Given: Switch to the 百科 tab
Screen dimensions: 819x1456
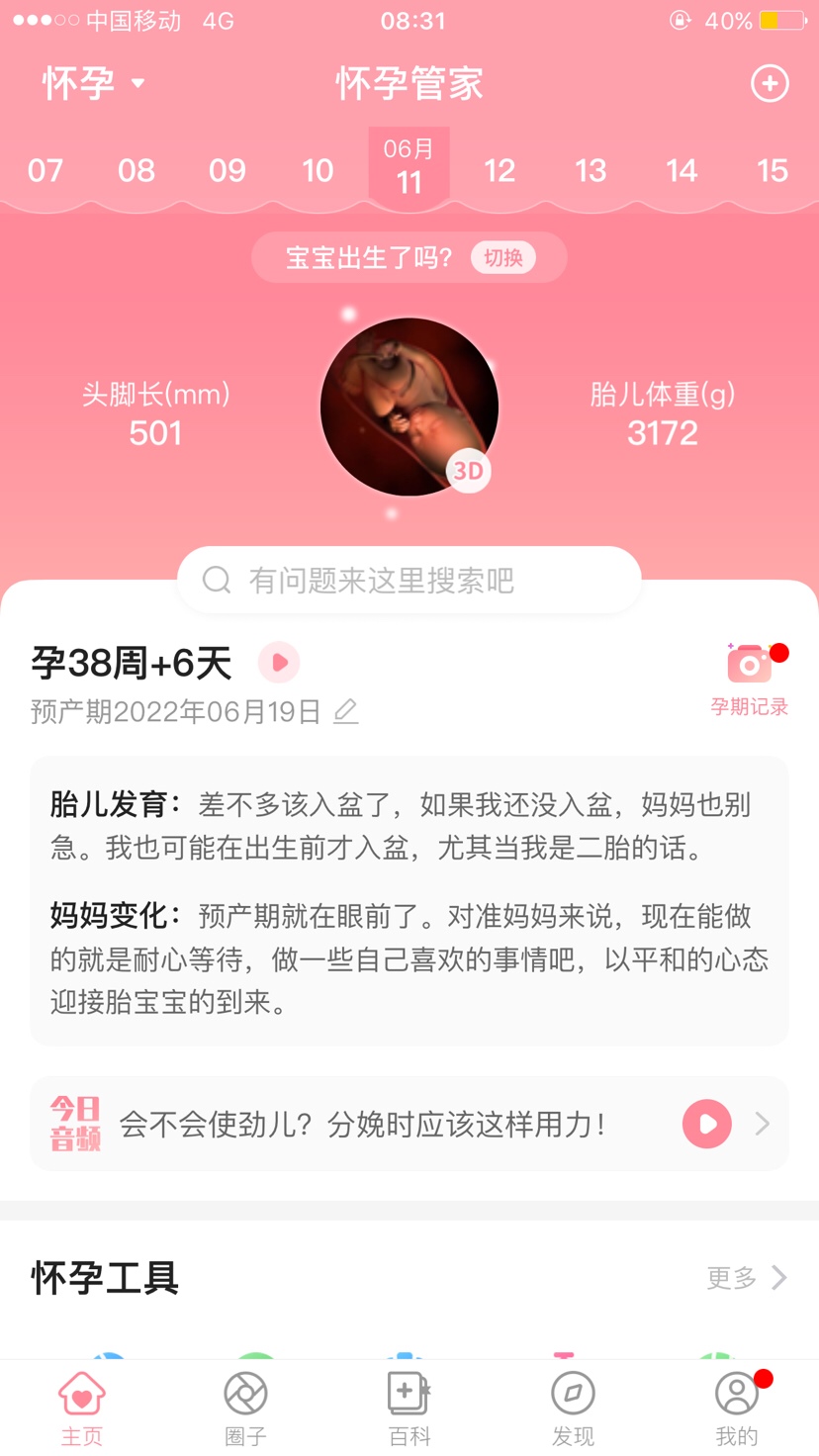Looking at the screenshot, I should (409, 1409).
